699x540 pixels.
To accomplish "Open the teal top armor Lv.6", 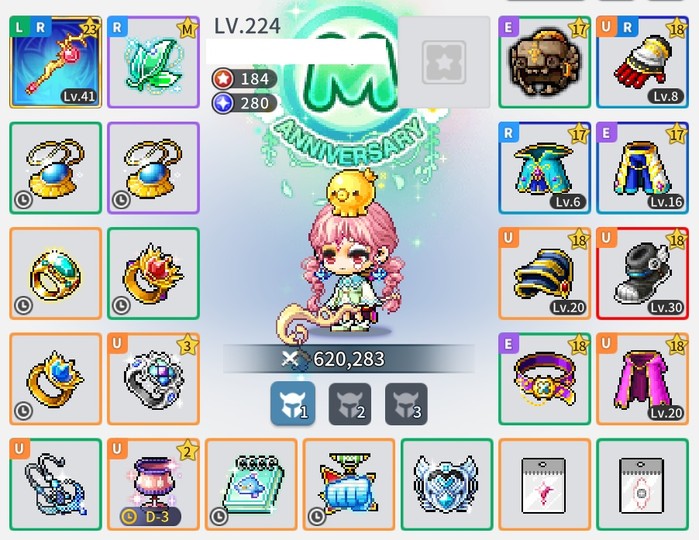I will coord(545,168).
